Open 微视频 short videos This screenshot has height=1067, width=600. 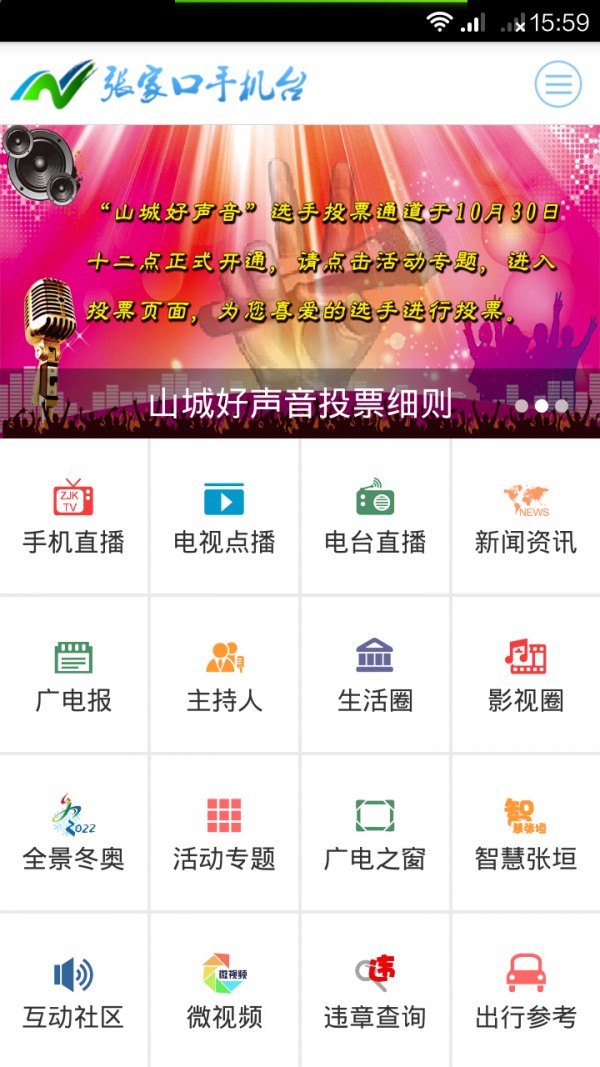click(224, 990)
